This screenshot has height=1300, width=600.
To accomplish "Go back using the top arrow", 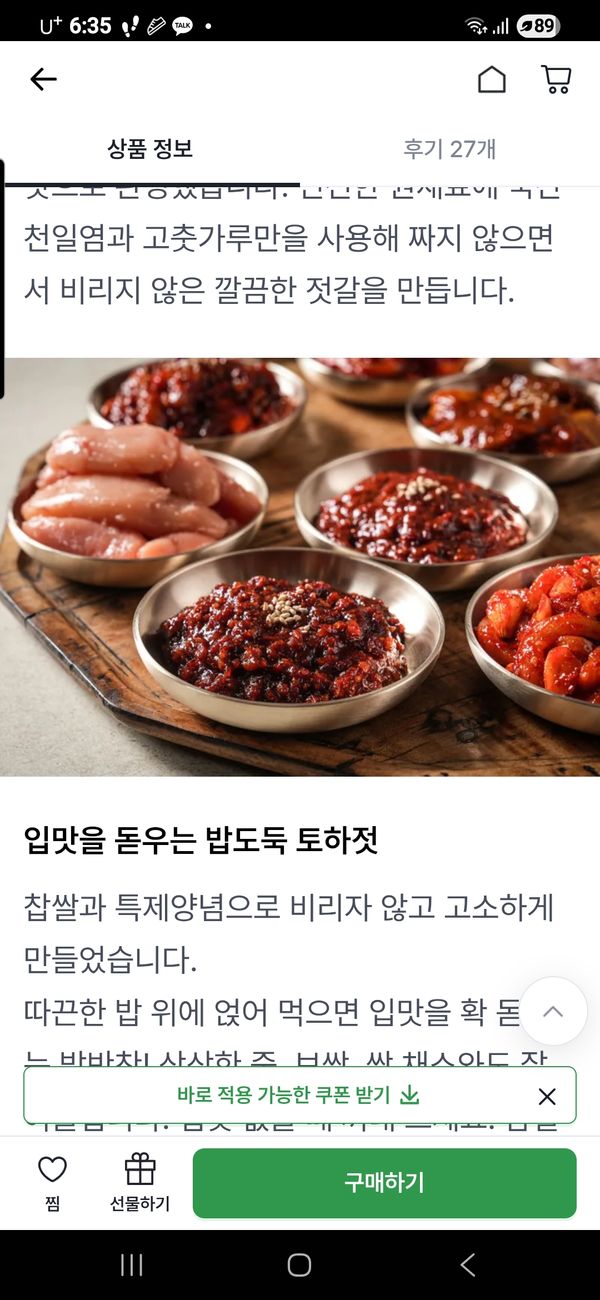I will (x=43, y=80).
